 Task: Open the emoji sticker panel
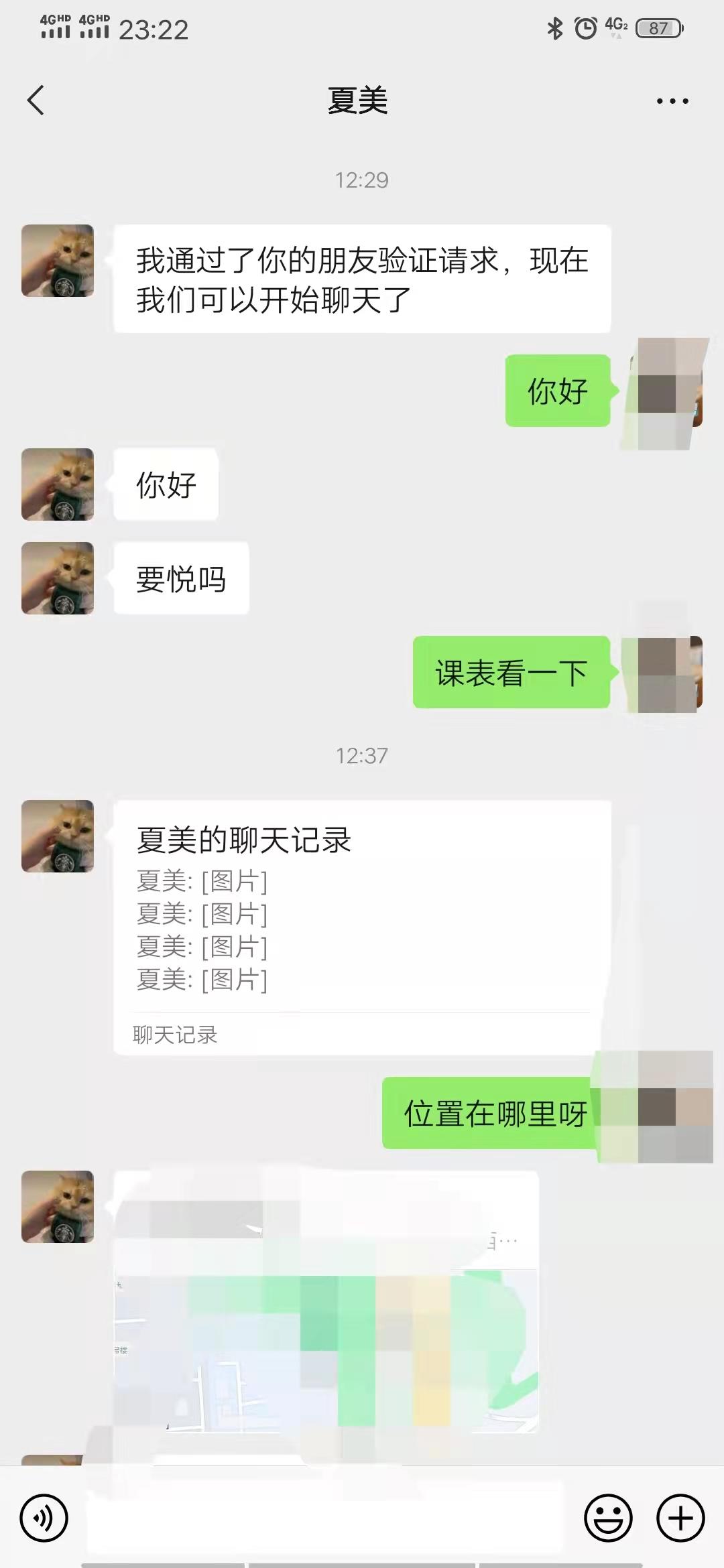(608, 1518)
